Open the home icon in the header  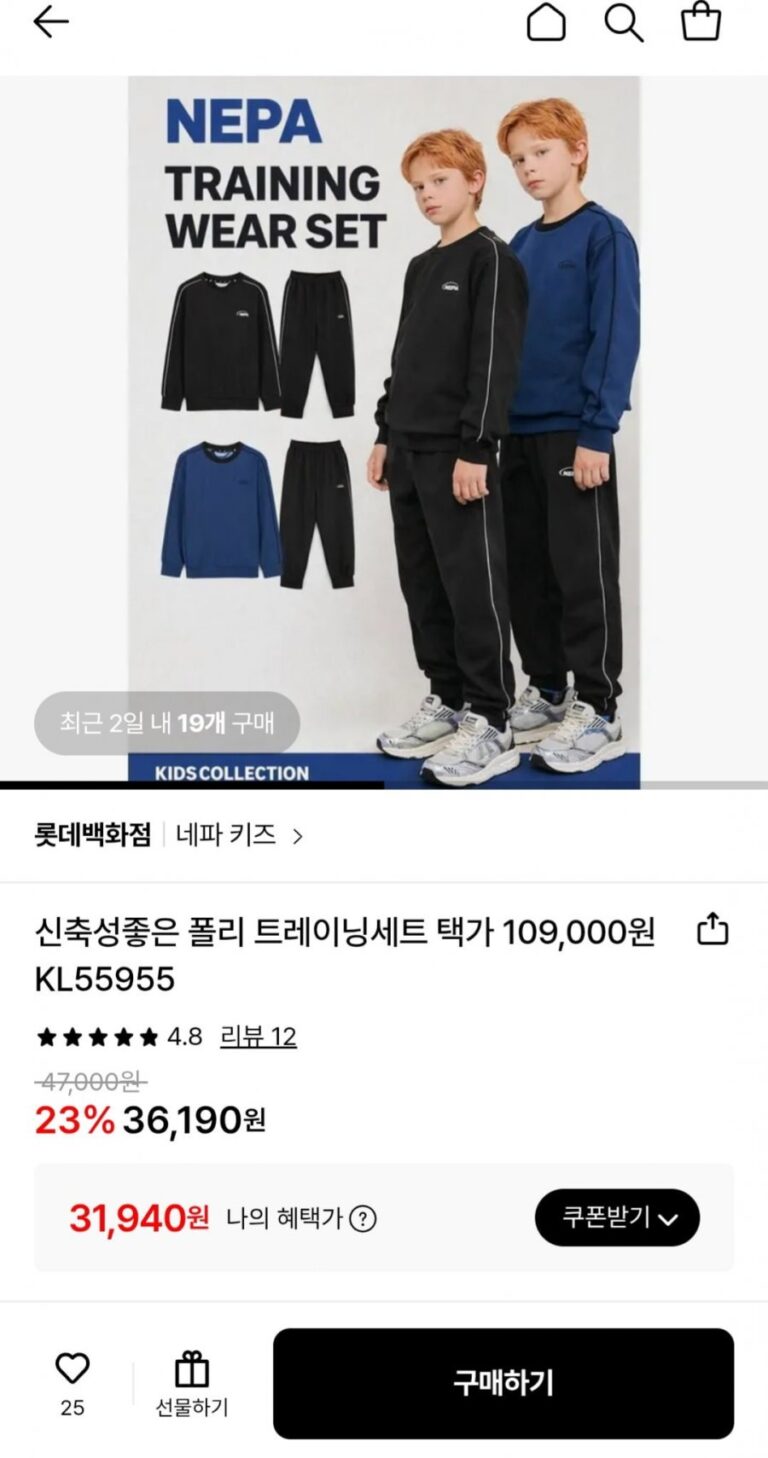point(546,22)
